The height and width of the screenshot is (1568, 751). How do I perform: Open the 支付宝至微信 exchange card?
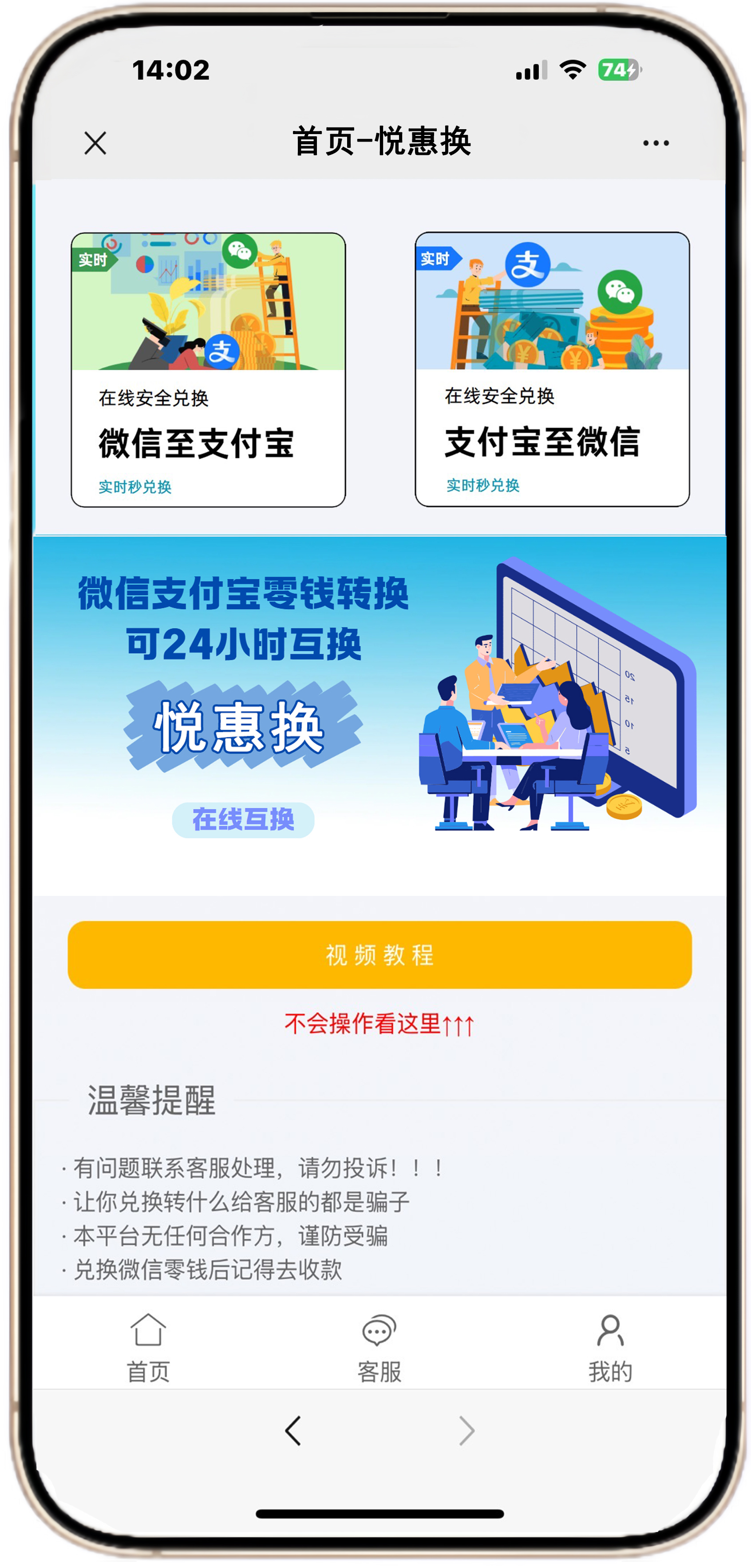pos(551,369)
